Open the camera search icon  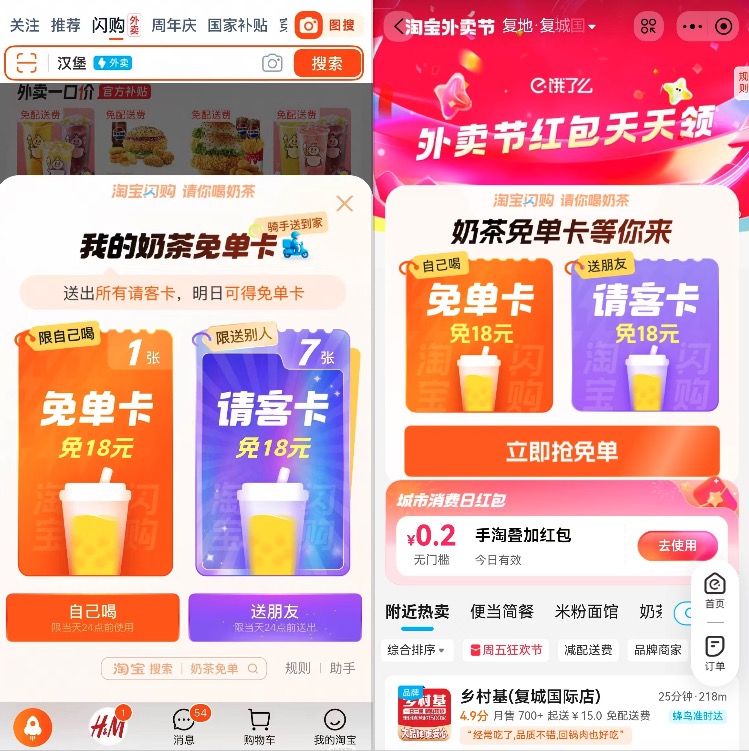click(x=272, y=63)
